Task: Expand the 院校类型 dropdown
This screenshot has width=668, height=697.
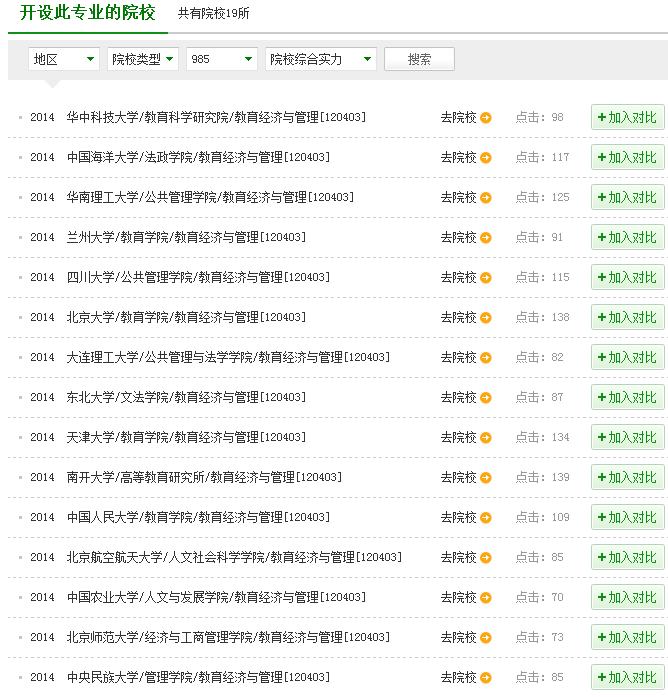Action: pyautogui.click(x=142, y=59)
